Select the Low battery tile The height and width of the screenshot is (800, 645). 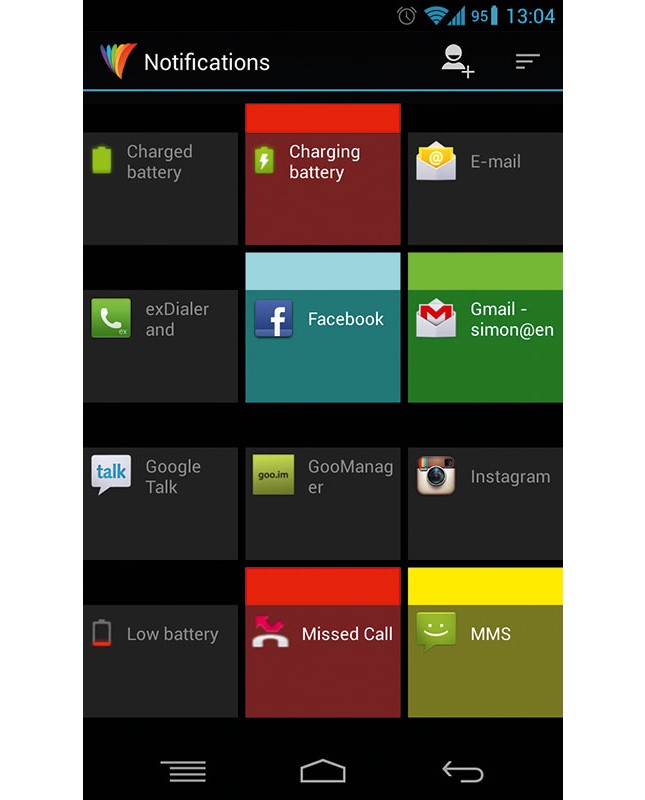pos(160,660)
